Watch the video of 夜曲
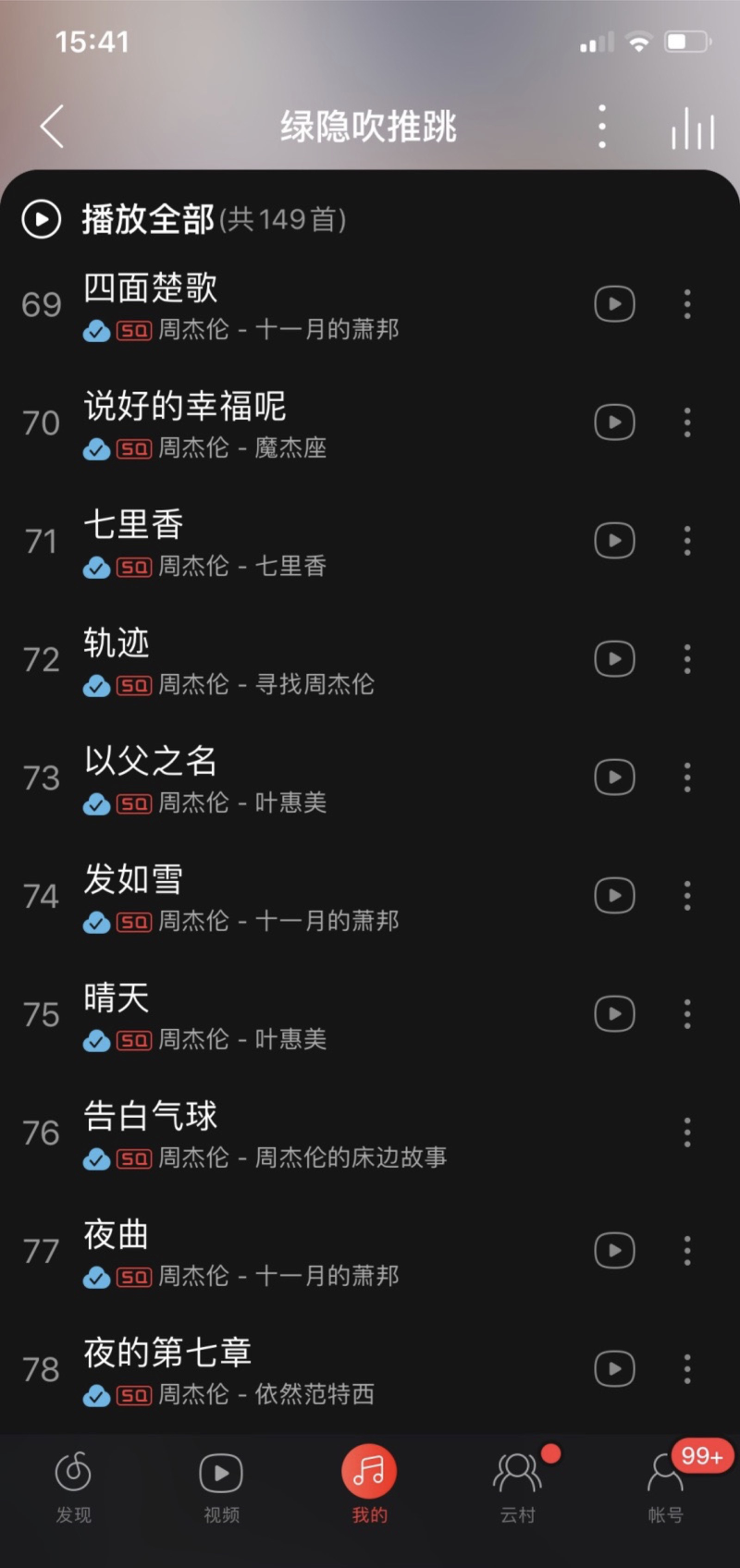 coord(614,1251)
